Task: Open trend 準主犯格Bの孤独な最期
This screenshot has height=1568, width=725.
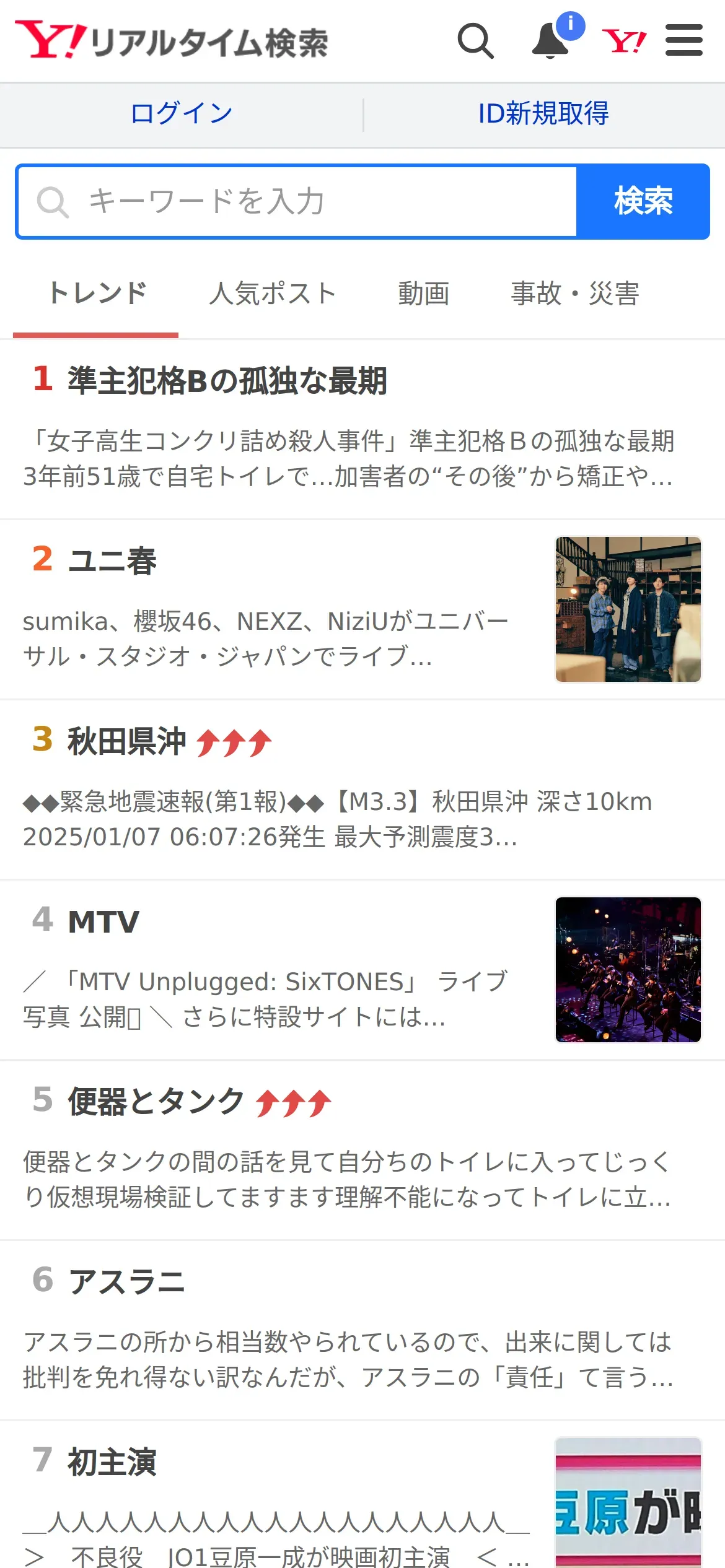Action: click(x=227, y=380)
